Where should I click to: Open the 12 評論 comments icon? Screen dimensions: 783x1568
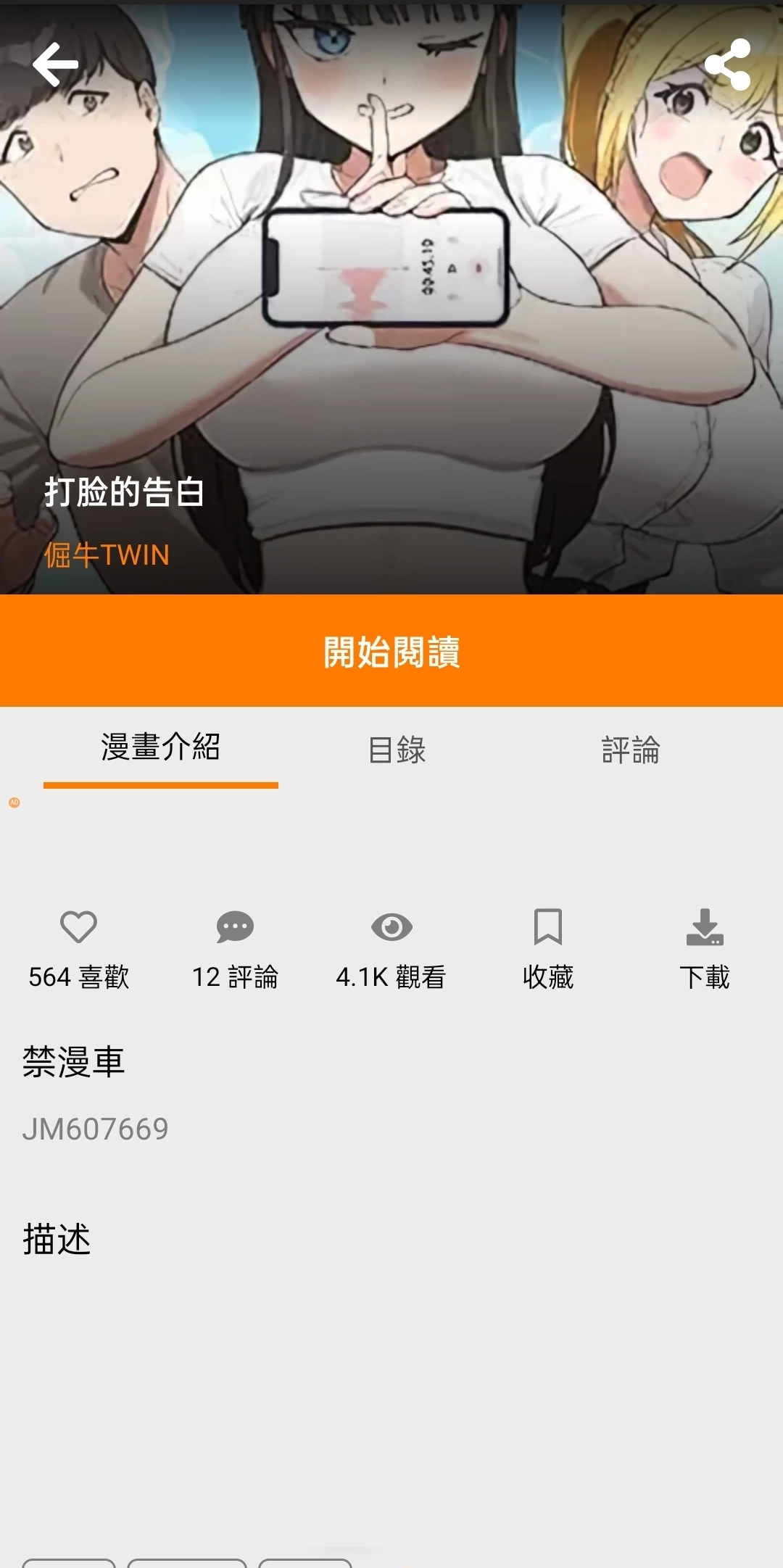point(235,927)
